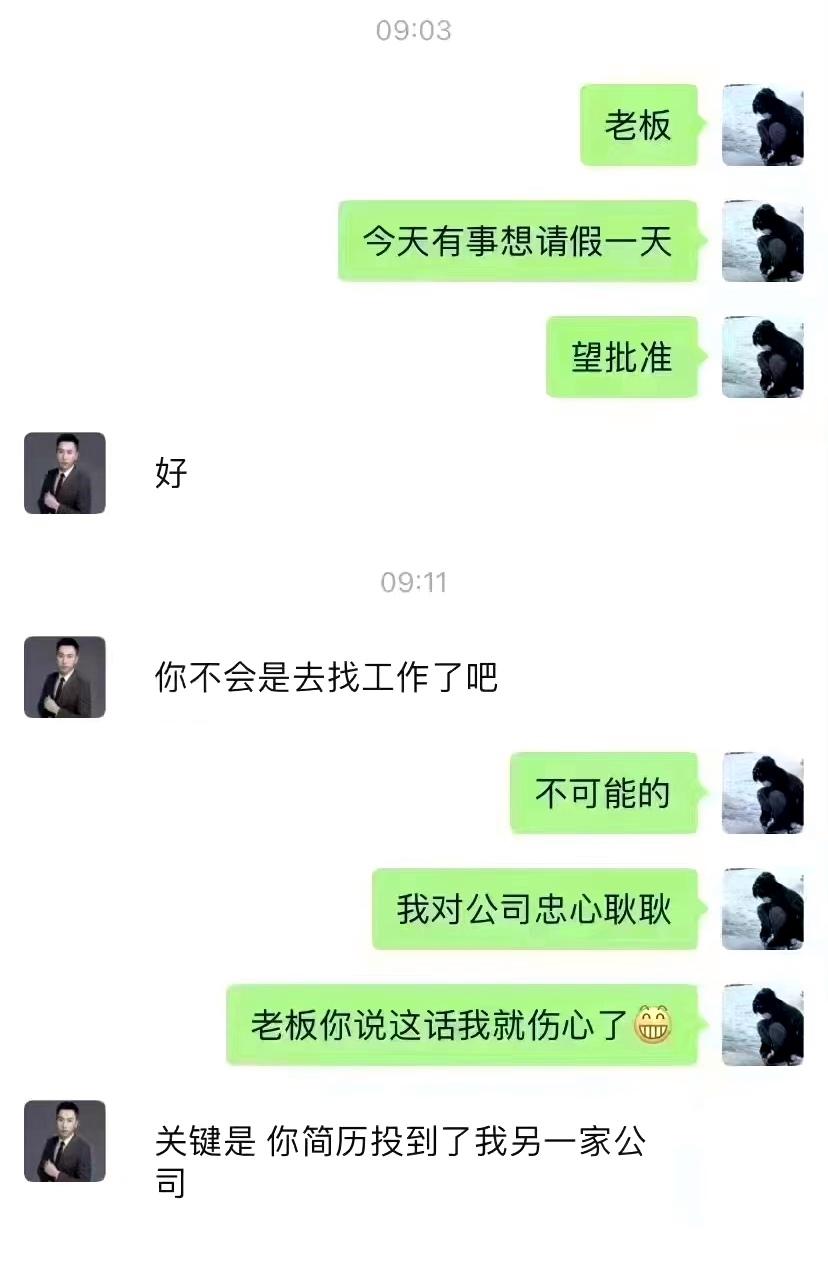Open boss's avatar beside "你不会是去找工作了吧"

tap(65, 677)
